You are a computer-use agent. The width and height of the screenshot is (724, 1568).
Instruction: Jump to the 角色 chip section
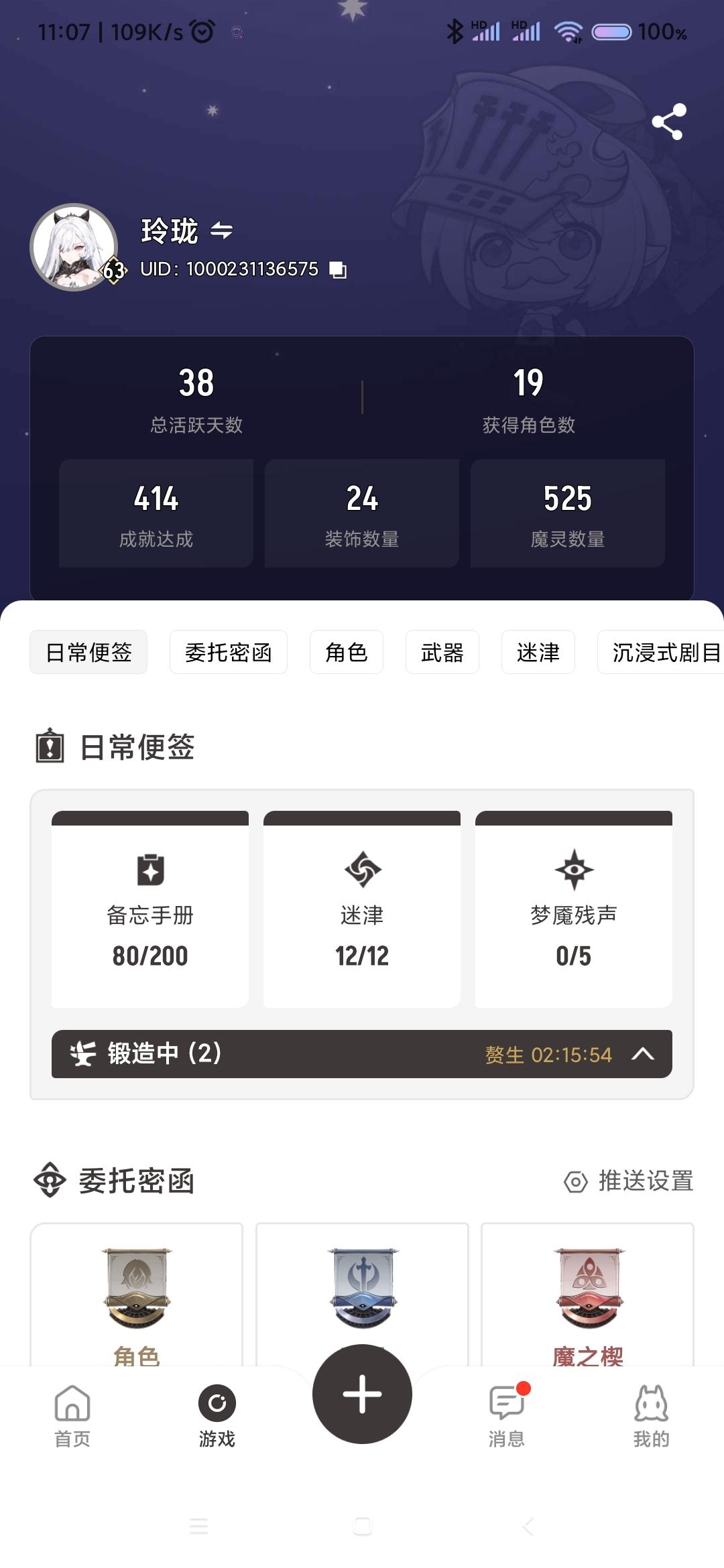(x=346, y=652)
